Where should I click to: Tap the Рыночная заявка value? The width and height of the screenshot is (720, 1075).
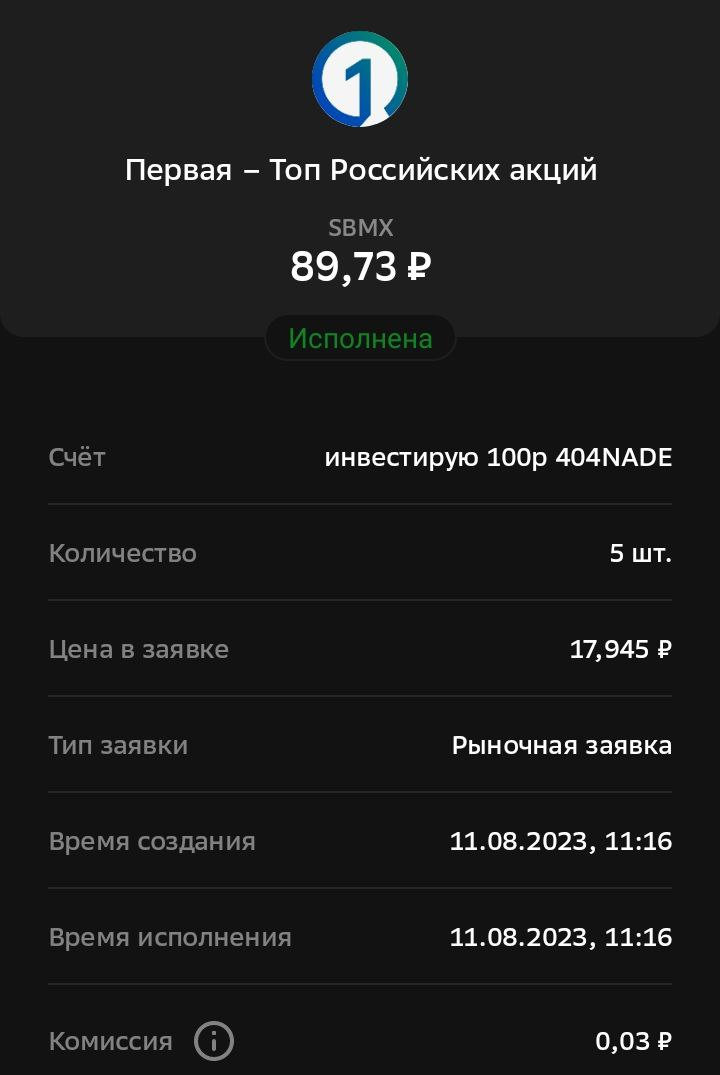(x=562, y=745)
